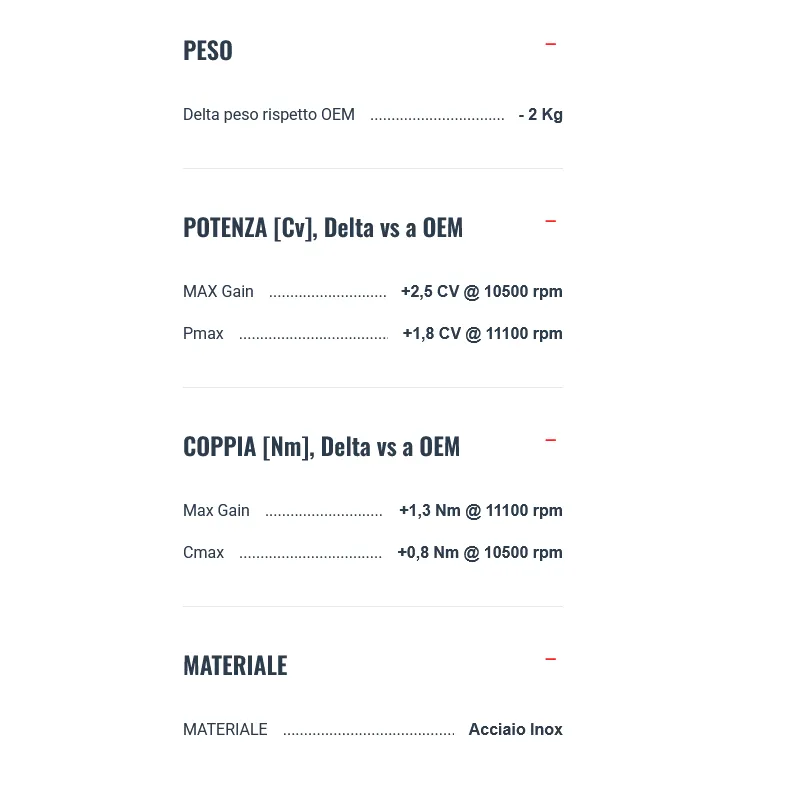Viewport: 800px width, 800px height.
Task: Collapse the POTENZA [Cv] section
Action: click(x=550, y=222)
